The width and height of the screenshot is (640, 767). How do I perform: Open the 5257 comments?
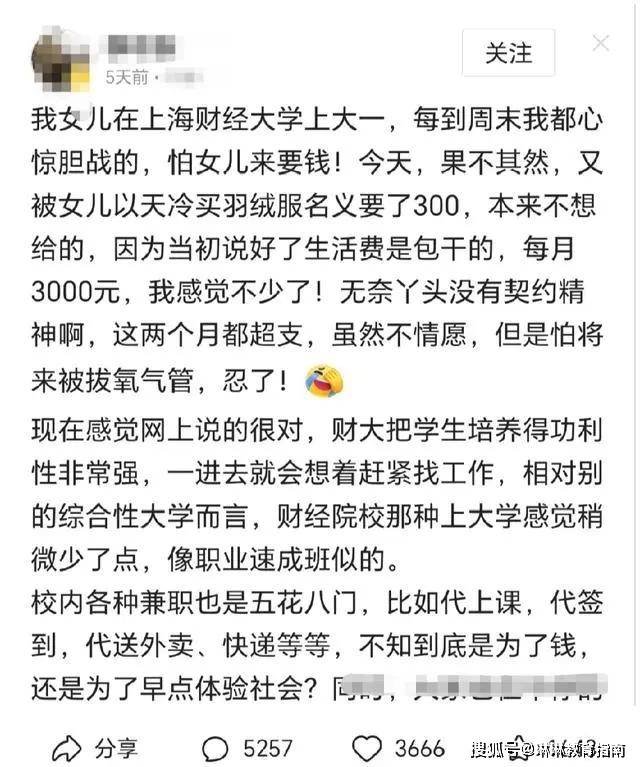246,747
